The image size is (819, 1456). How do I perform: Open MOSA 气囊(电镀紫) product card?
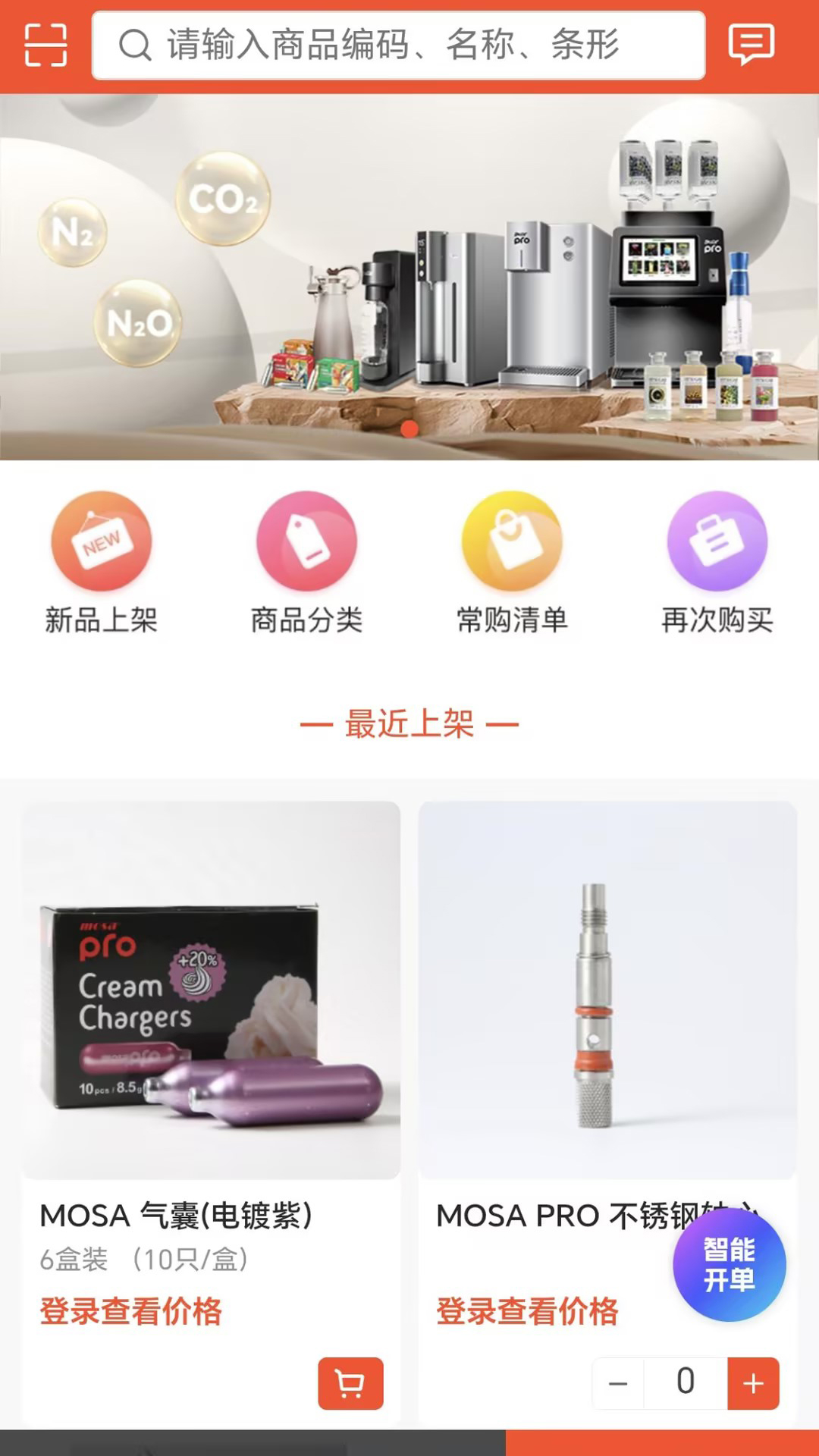211,990
